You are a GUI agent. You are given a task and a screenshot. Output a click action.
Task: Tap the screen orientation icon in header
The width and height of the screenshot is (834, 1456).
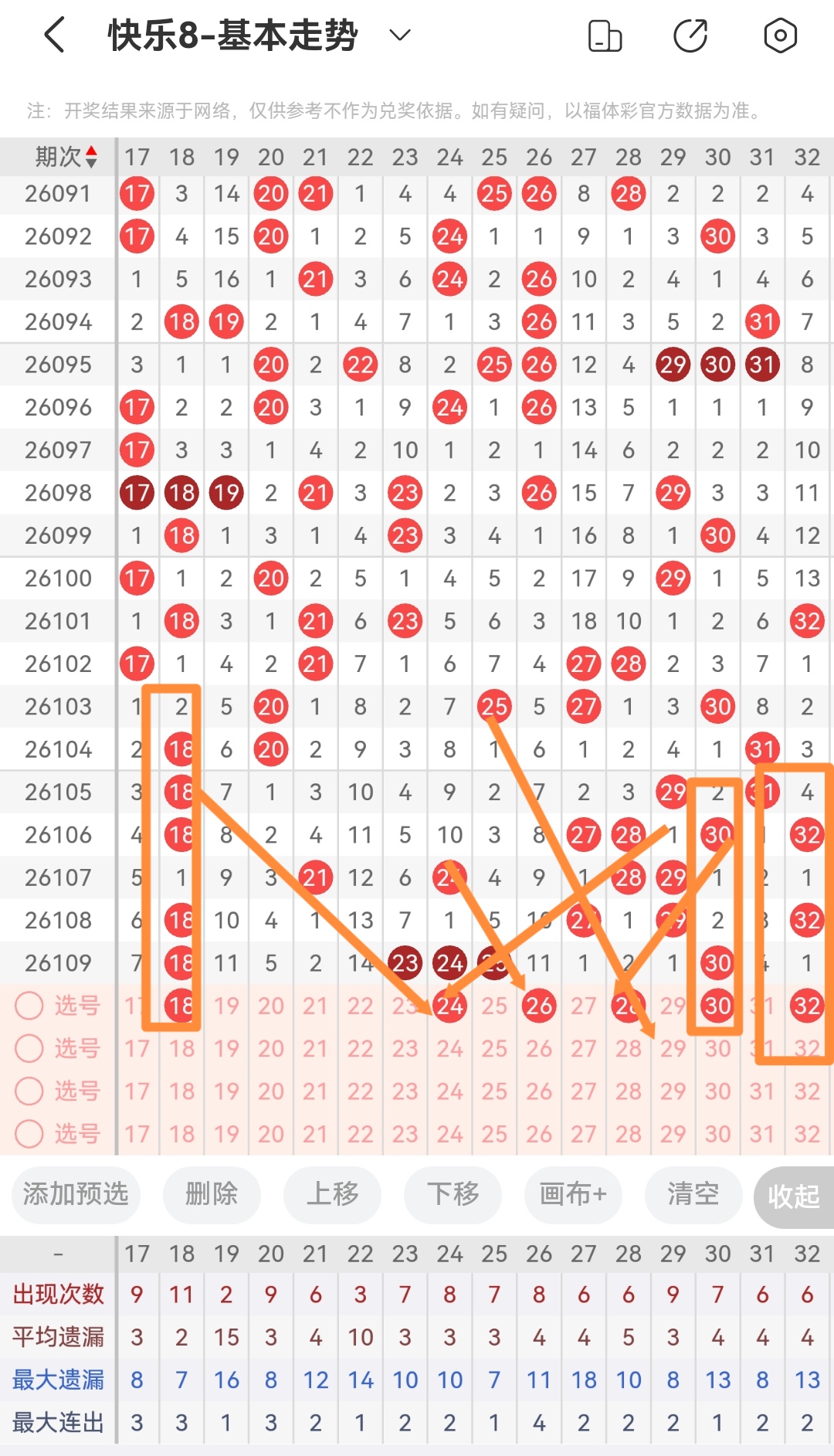coord(605,36)
